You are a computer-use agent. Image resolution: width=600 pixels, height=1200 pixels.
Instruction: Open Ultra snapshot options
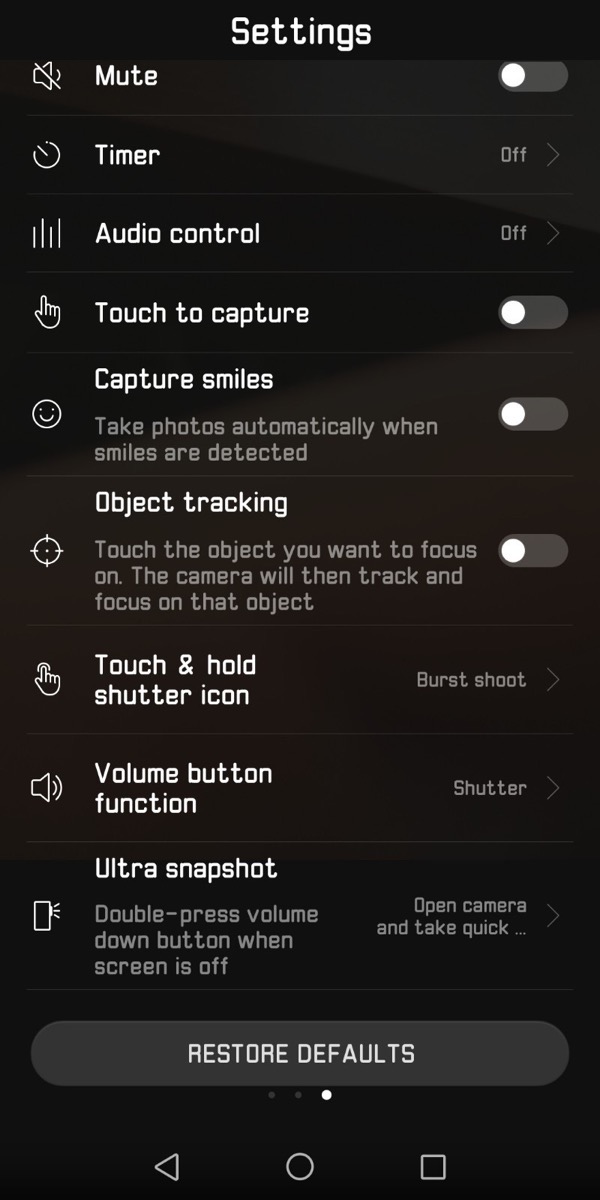[300, 916]
